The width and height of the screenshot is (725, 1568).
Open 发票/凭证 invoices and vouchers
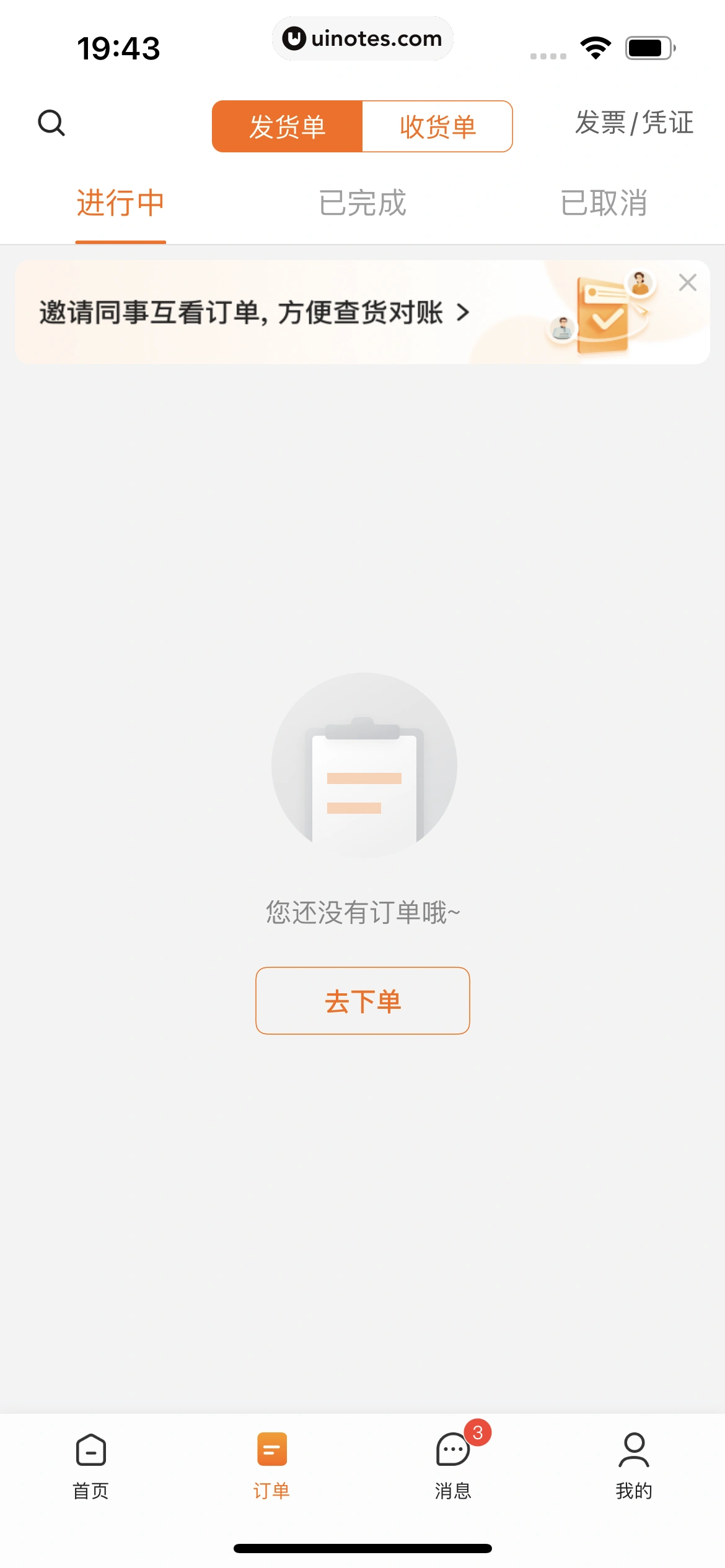[x=635, y=124]
